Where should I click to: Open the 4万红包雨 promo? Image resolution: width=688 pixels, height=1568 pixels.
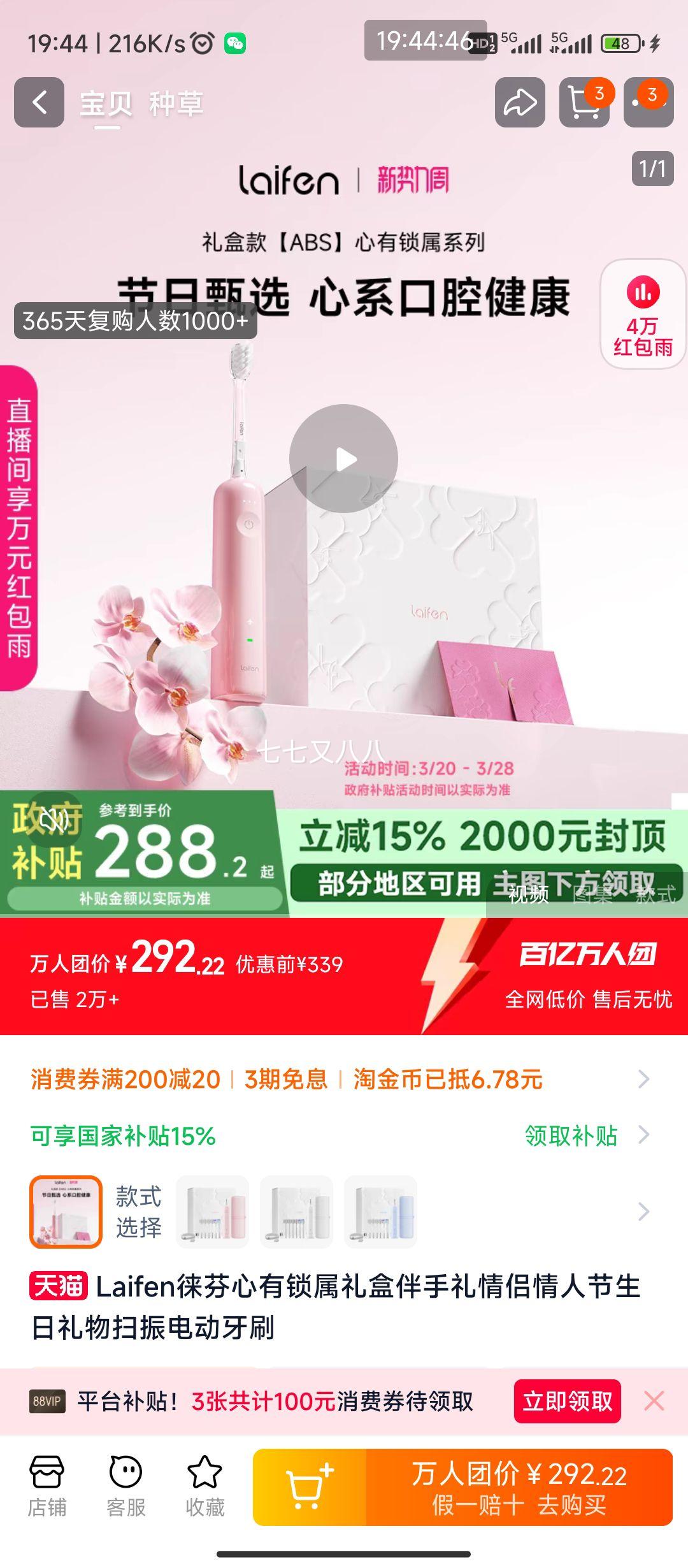click(642, 315)
